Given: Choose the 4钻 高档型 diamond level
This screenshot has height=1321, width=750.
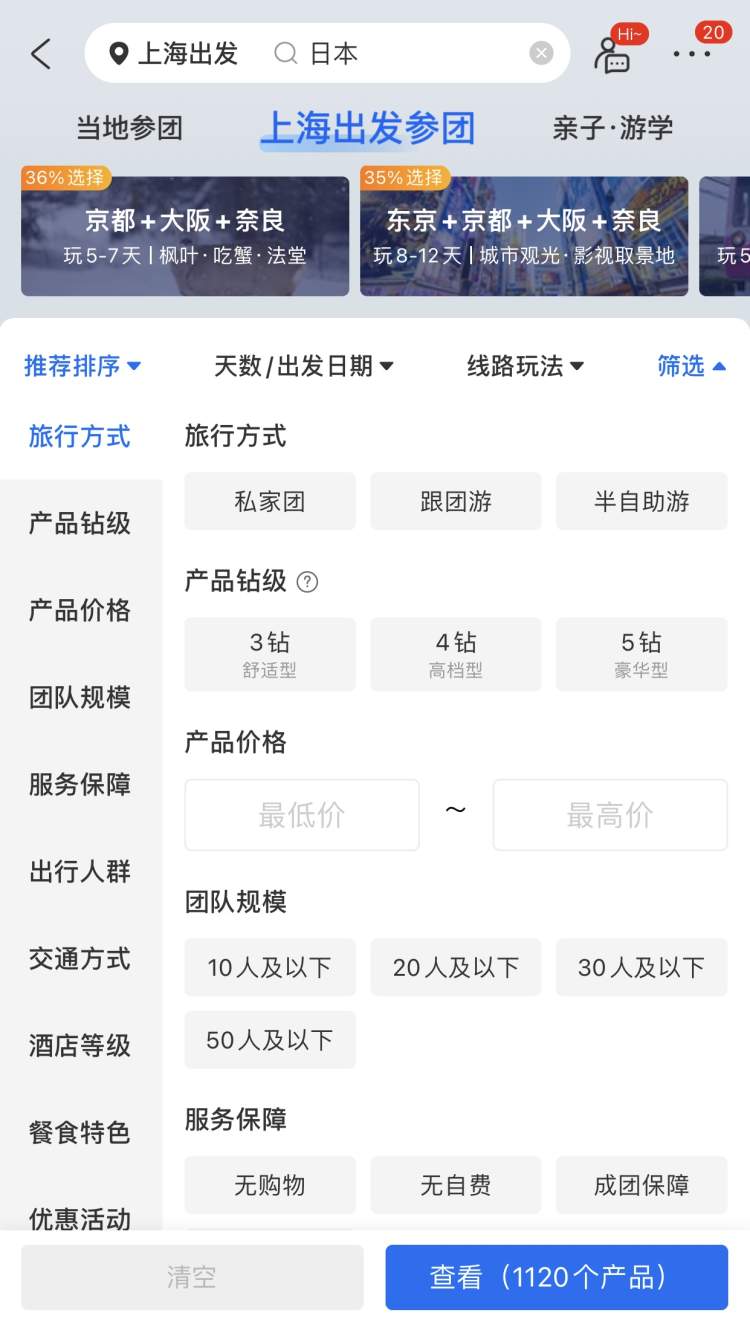Looking at the screenshot, I should (x=455, y=654).
